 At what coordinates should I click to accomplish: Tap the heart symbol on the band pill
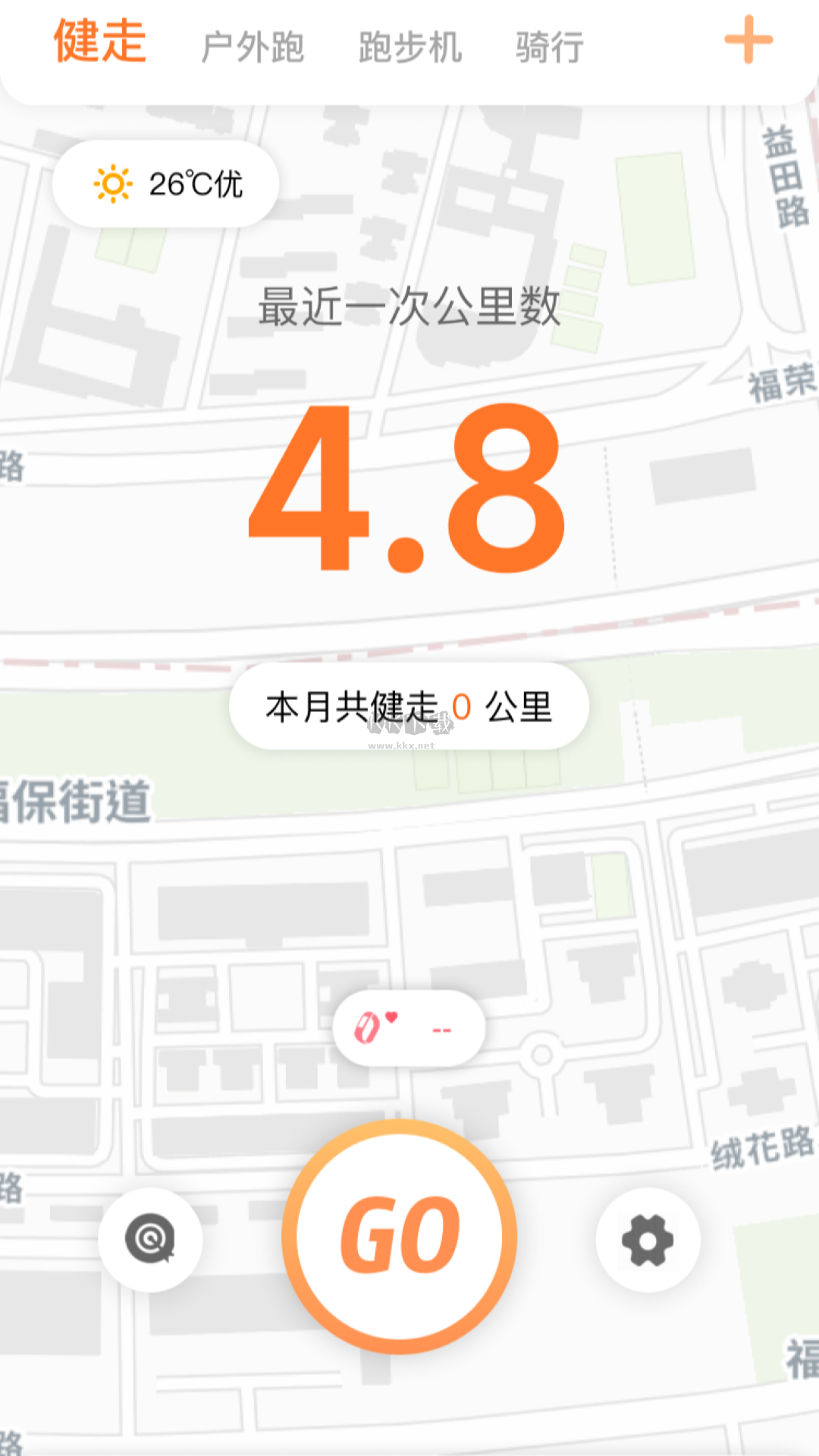pos(394,1016)
